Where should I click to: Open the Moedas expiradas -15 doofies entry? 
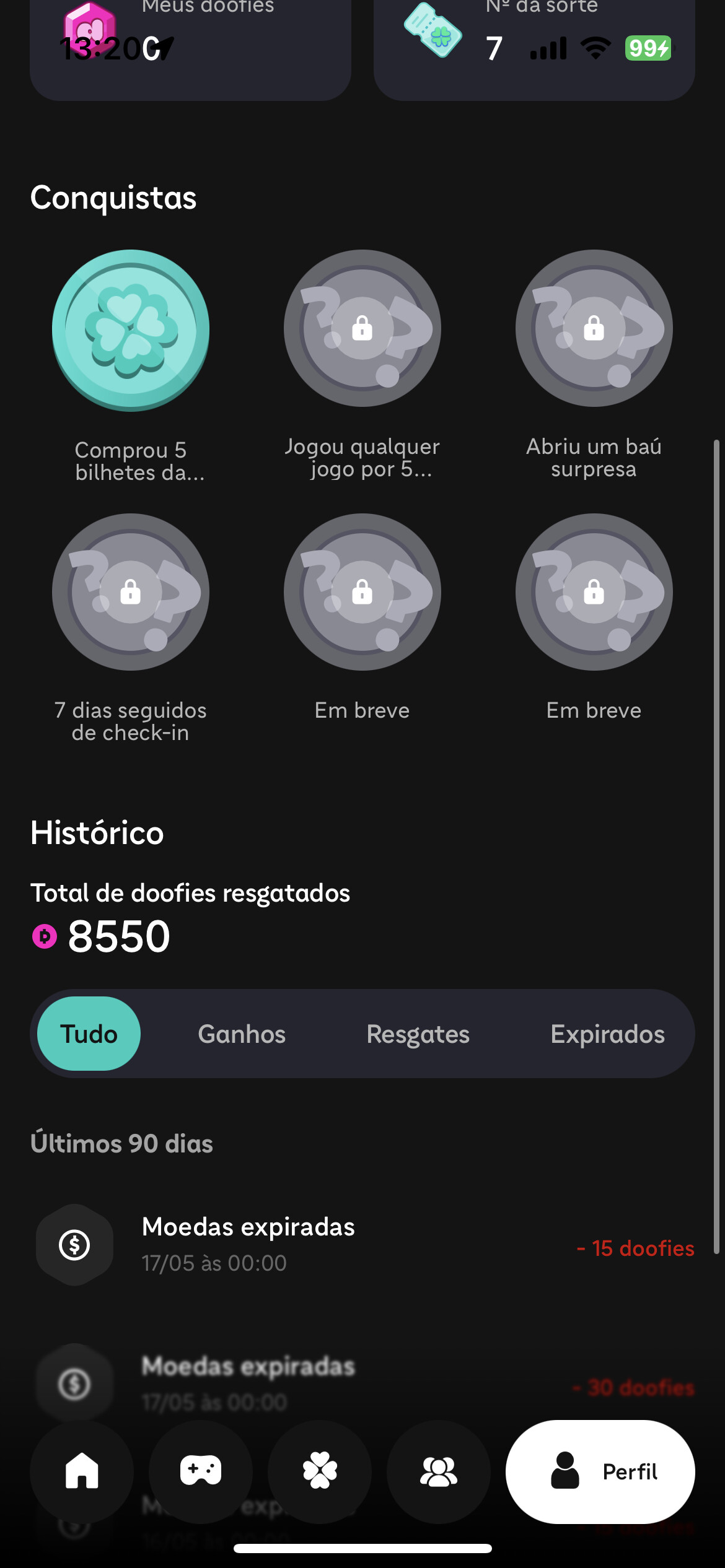tap(362, 1245)
